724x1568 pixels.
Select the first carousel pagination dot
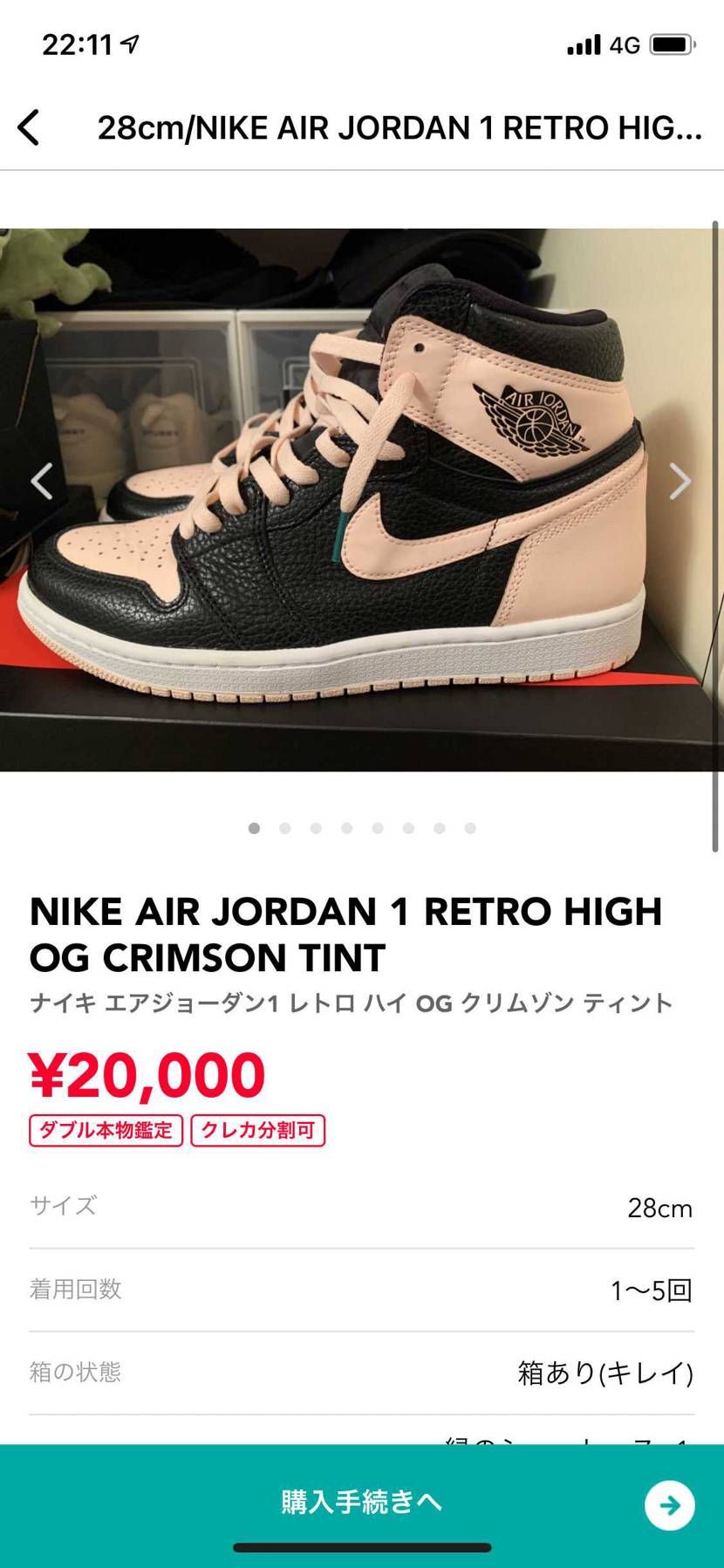254,828
